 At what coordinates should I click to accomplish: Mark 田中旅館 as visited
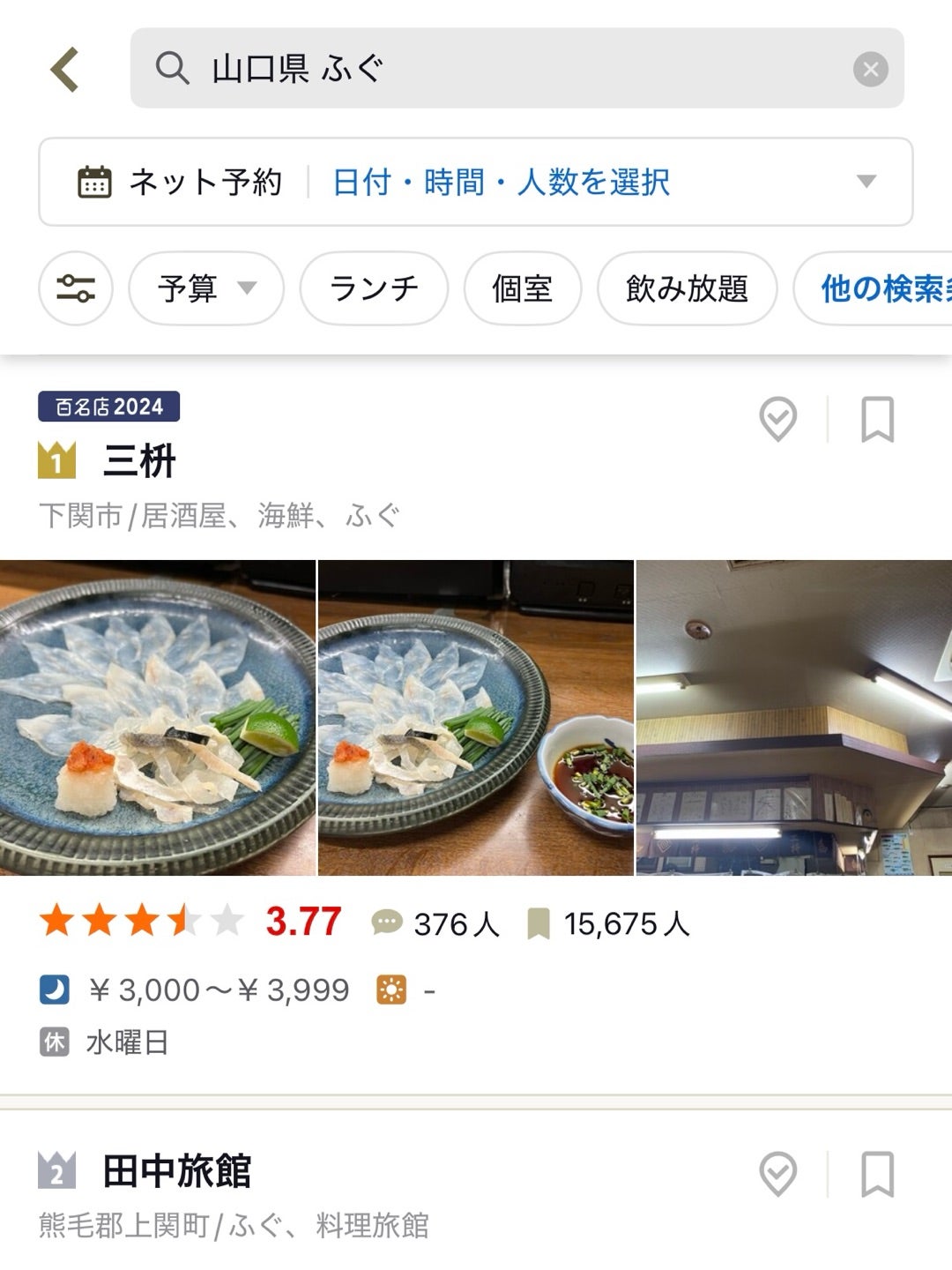click(x=777, y=1174)
